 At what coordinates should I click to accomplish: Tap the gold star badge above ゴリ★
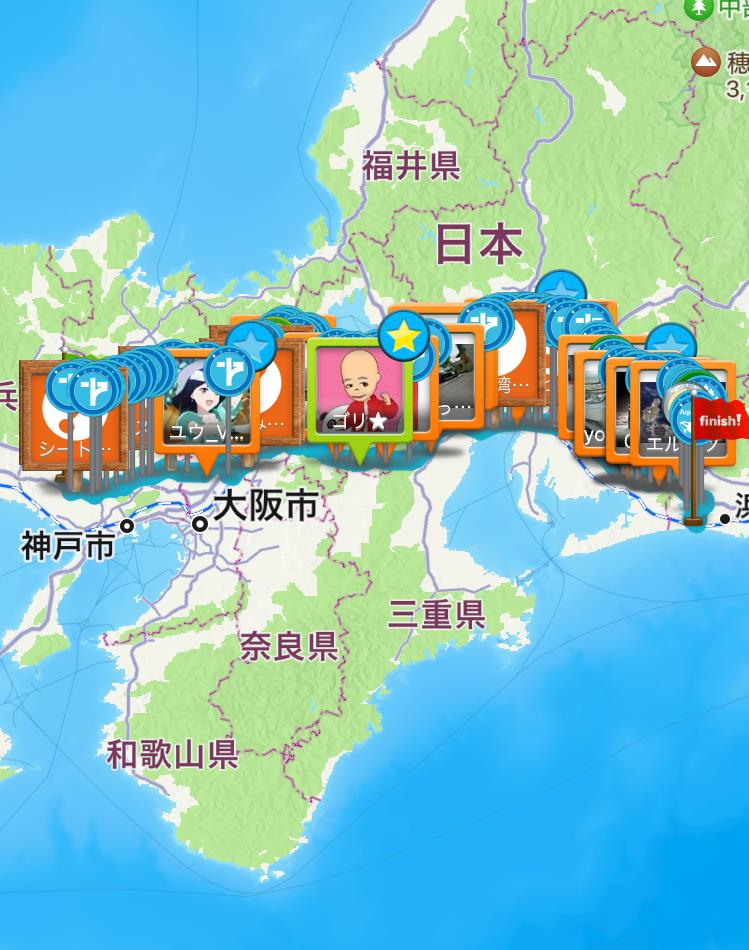point(404,337)
